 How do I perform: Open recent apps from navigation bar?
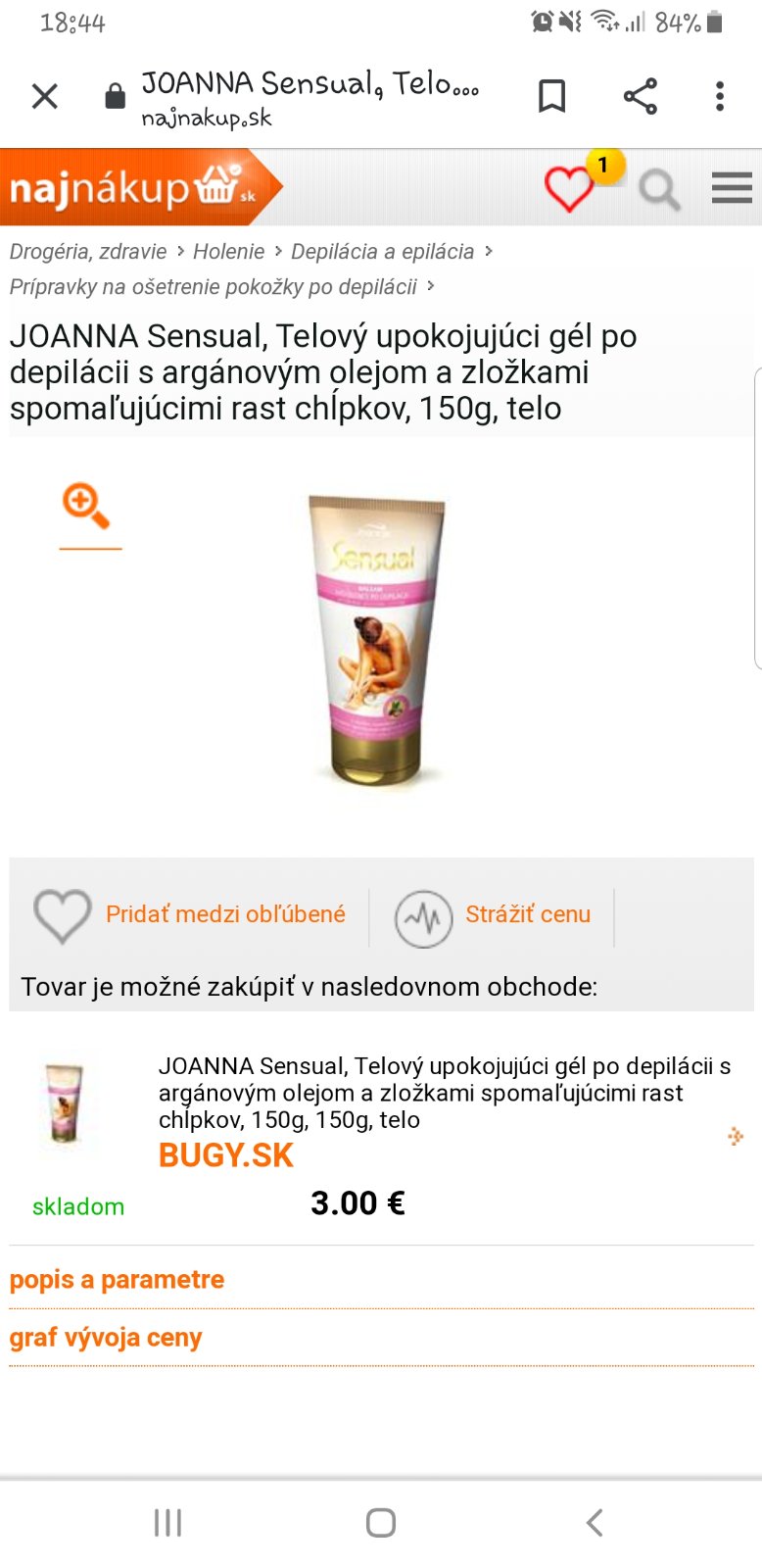167,1522
